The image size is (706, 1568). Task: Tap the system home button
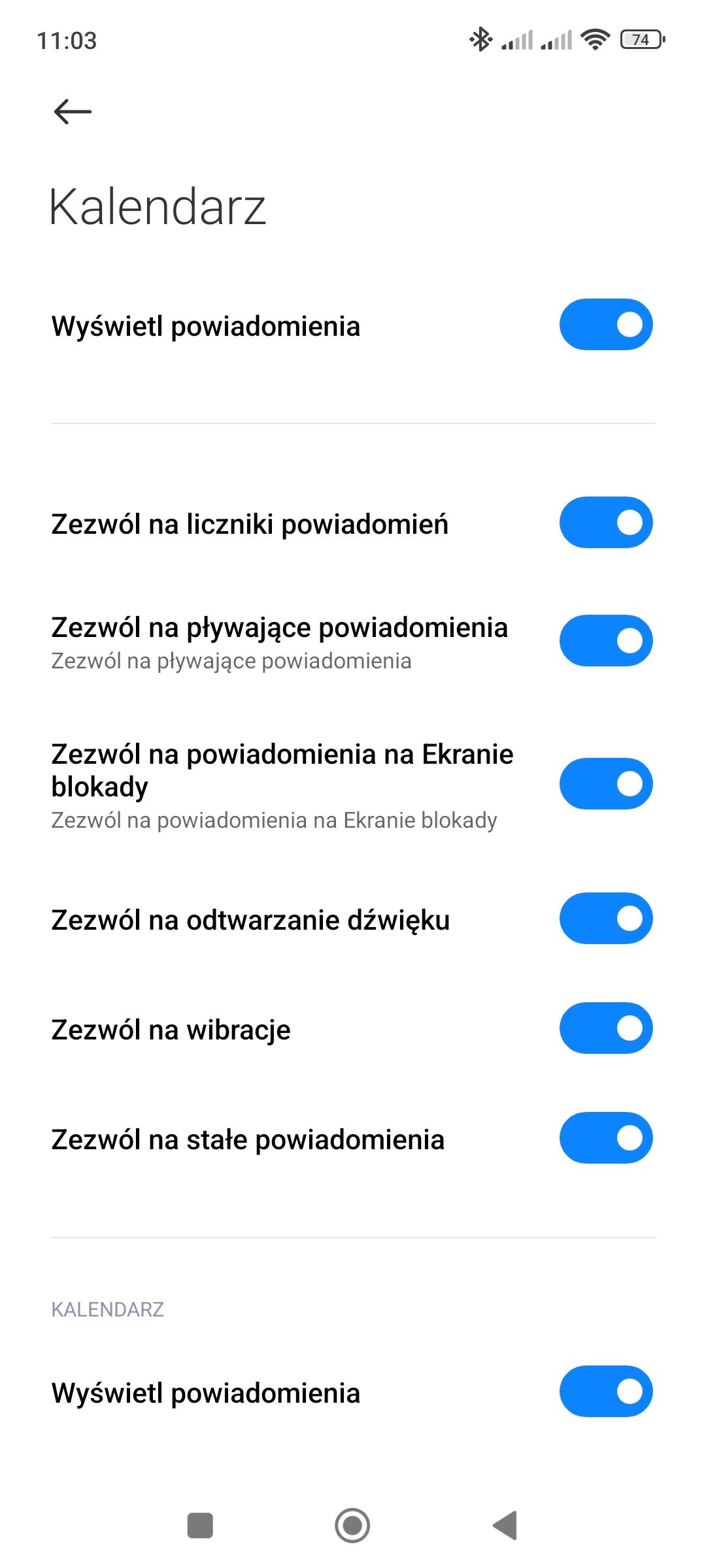point(352,1526)
